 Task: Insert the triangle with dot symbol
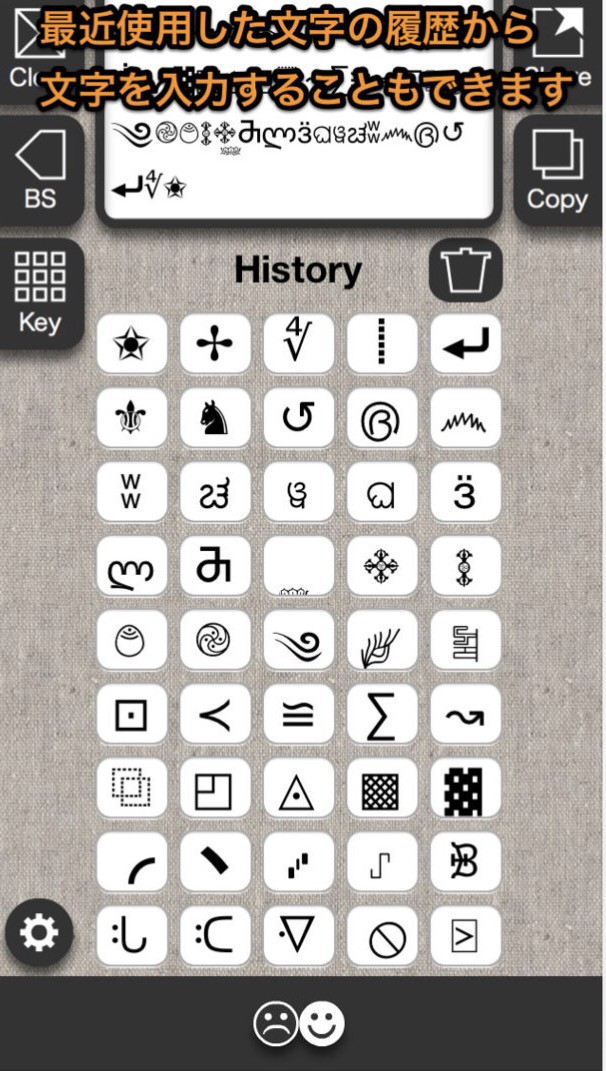297,790
